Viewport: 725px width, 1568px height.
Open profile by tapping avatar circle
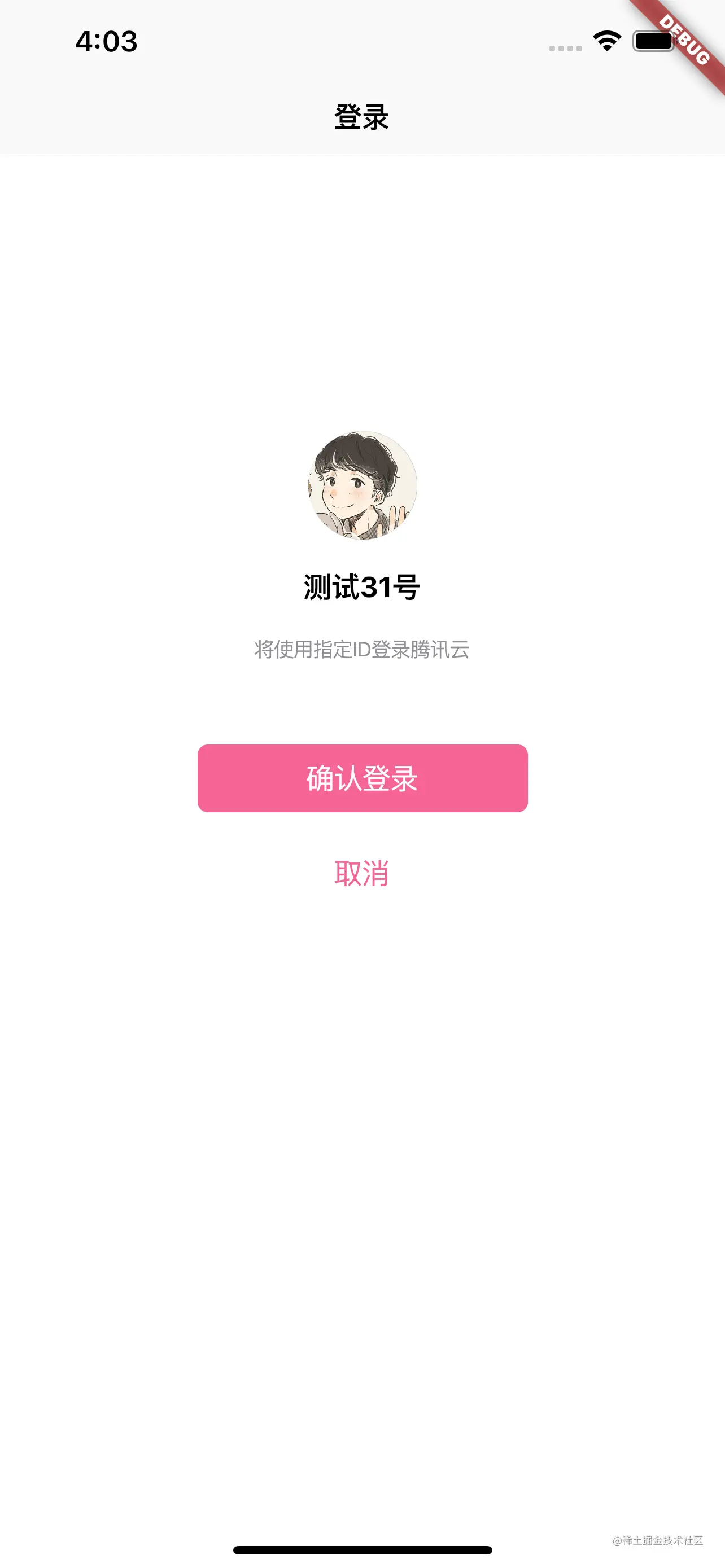click(362, 487)
